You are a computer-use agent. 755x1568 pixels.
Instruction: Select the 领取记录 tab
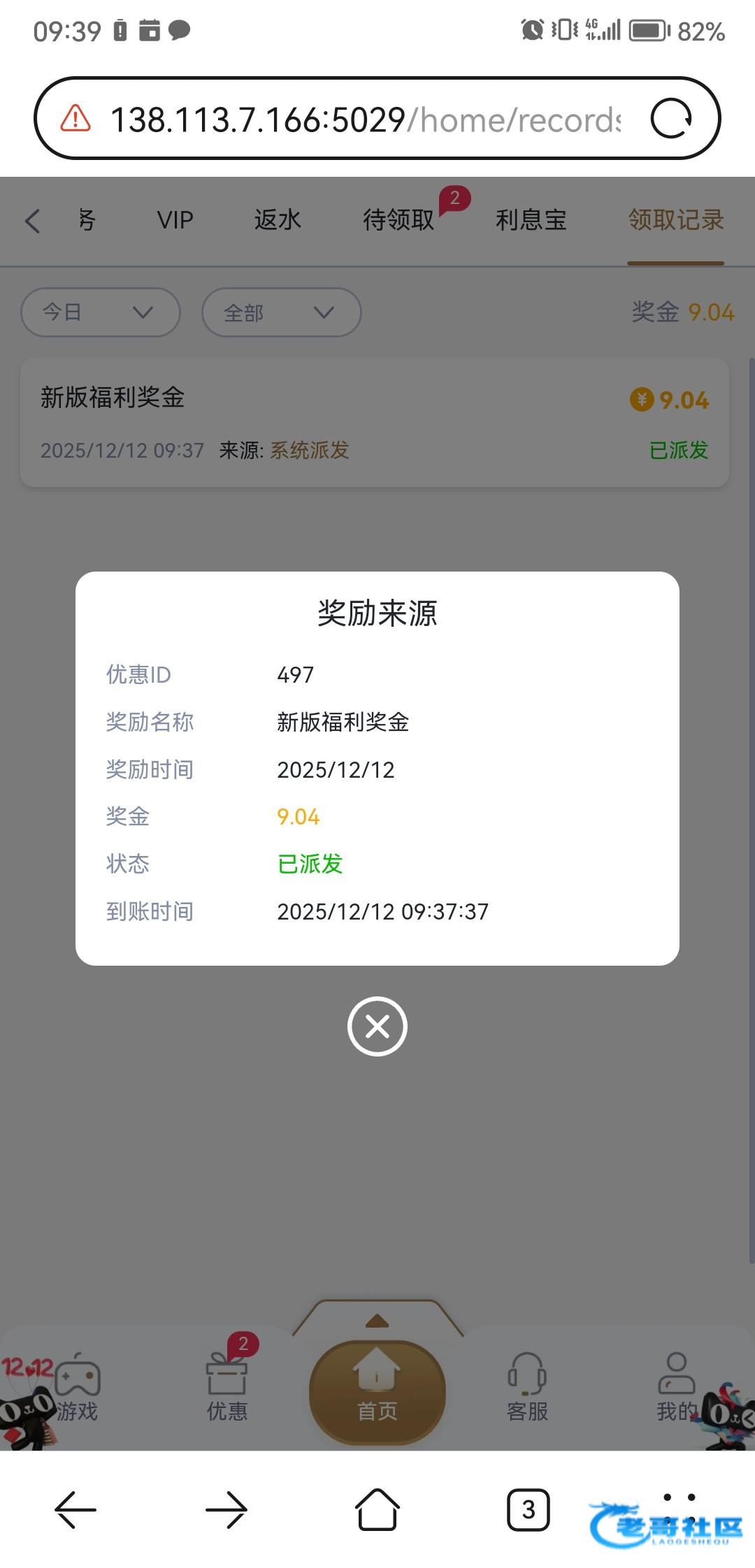click(675, 221)
